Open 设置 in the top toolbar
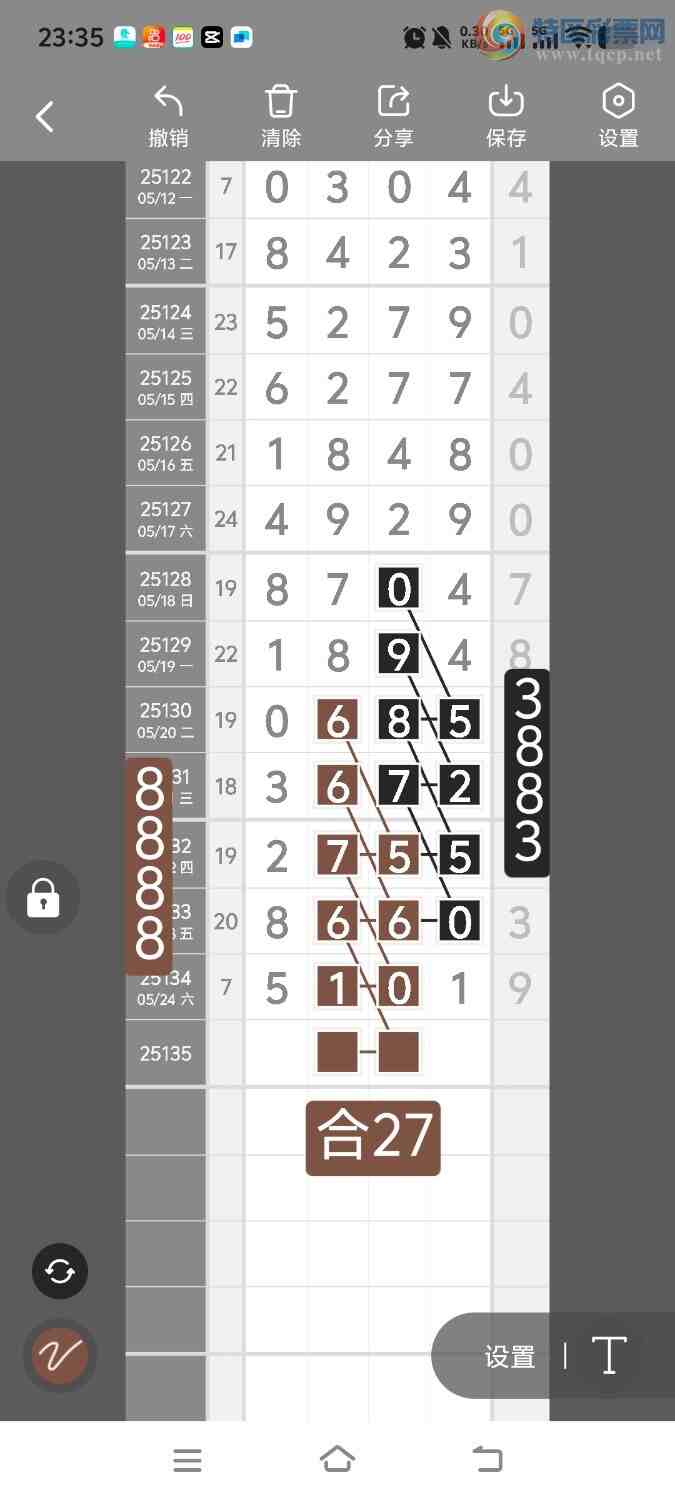 pyautogui.click(x=618, y=117)
